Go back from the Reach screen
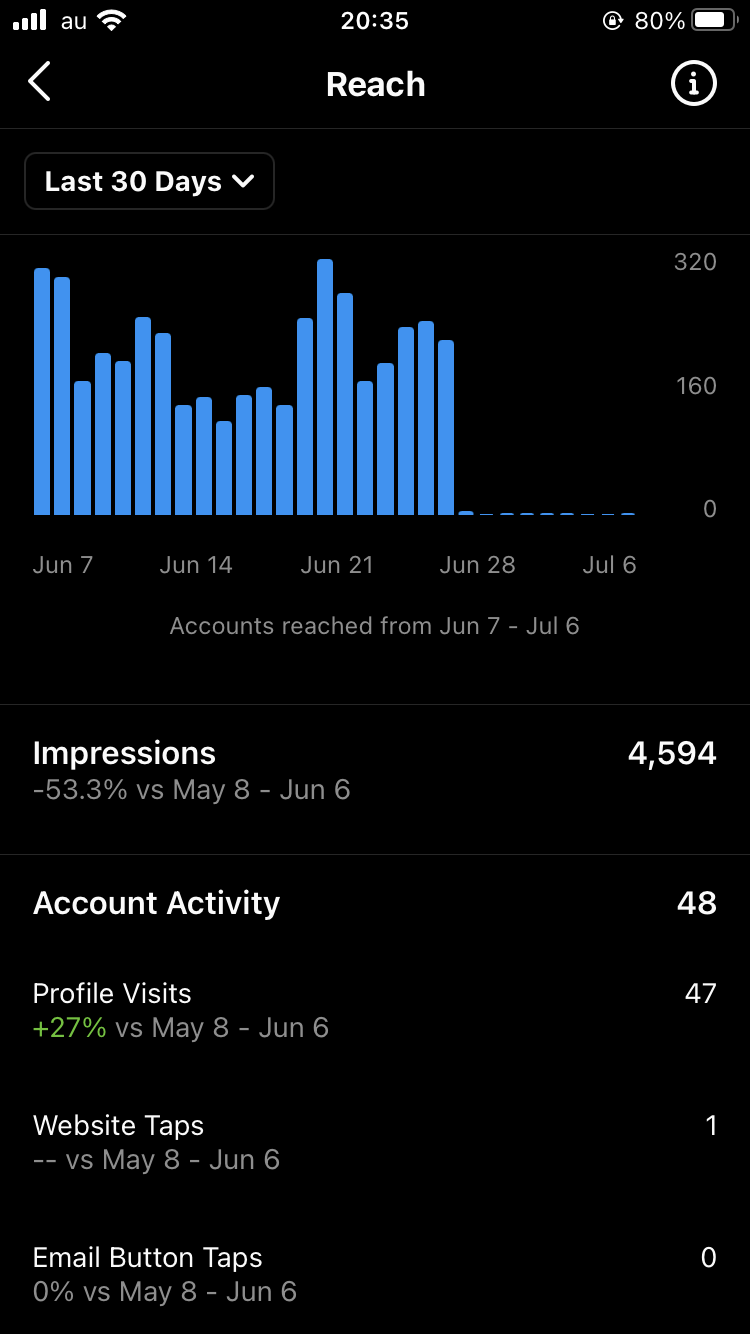This screenshot has height=1334, width=750. 39,82
